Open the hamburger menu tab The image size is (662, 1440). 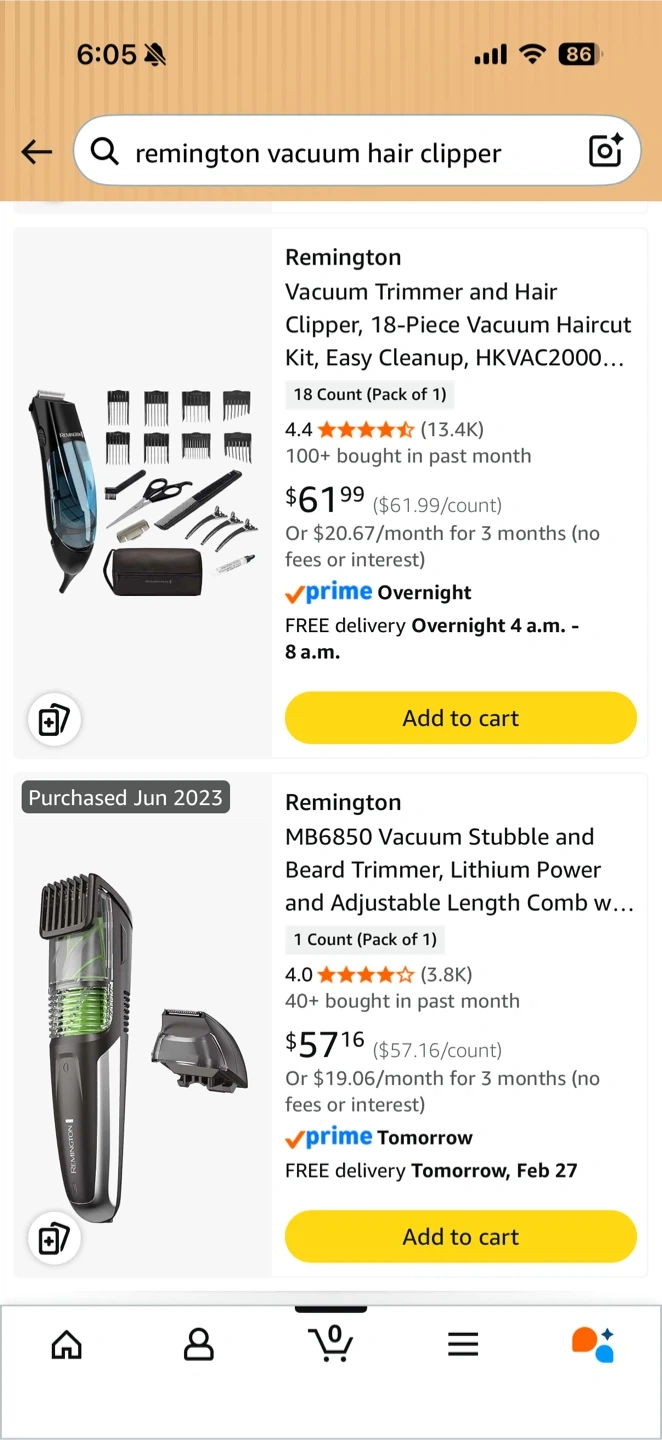click(463, 1345)
